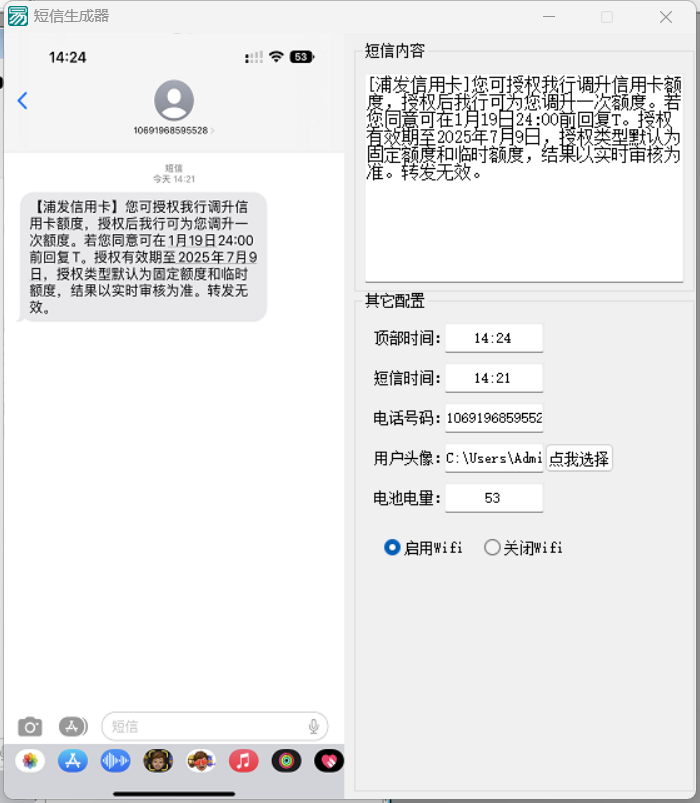Select the top time field showing 14:24
The width and height of the screenshot is (700, 803).
[493, 338]
